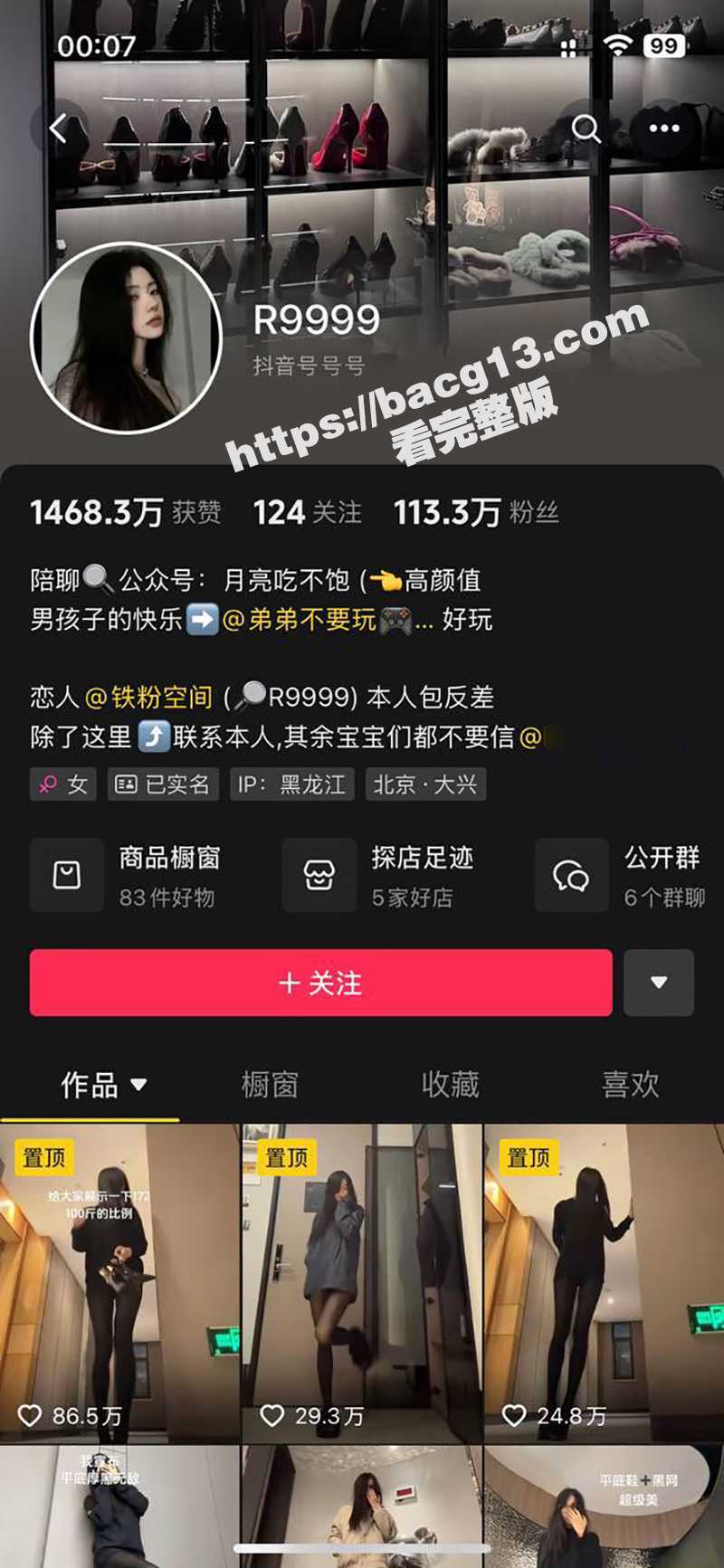Expand the dropdown beside the follow button

[x=659, y=984]
